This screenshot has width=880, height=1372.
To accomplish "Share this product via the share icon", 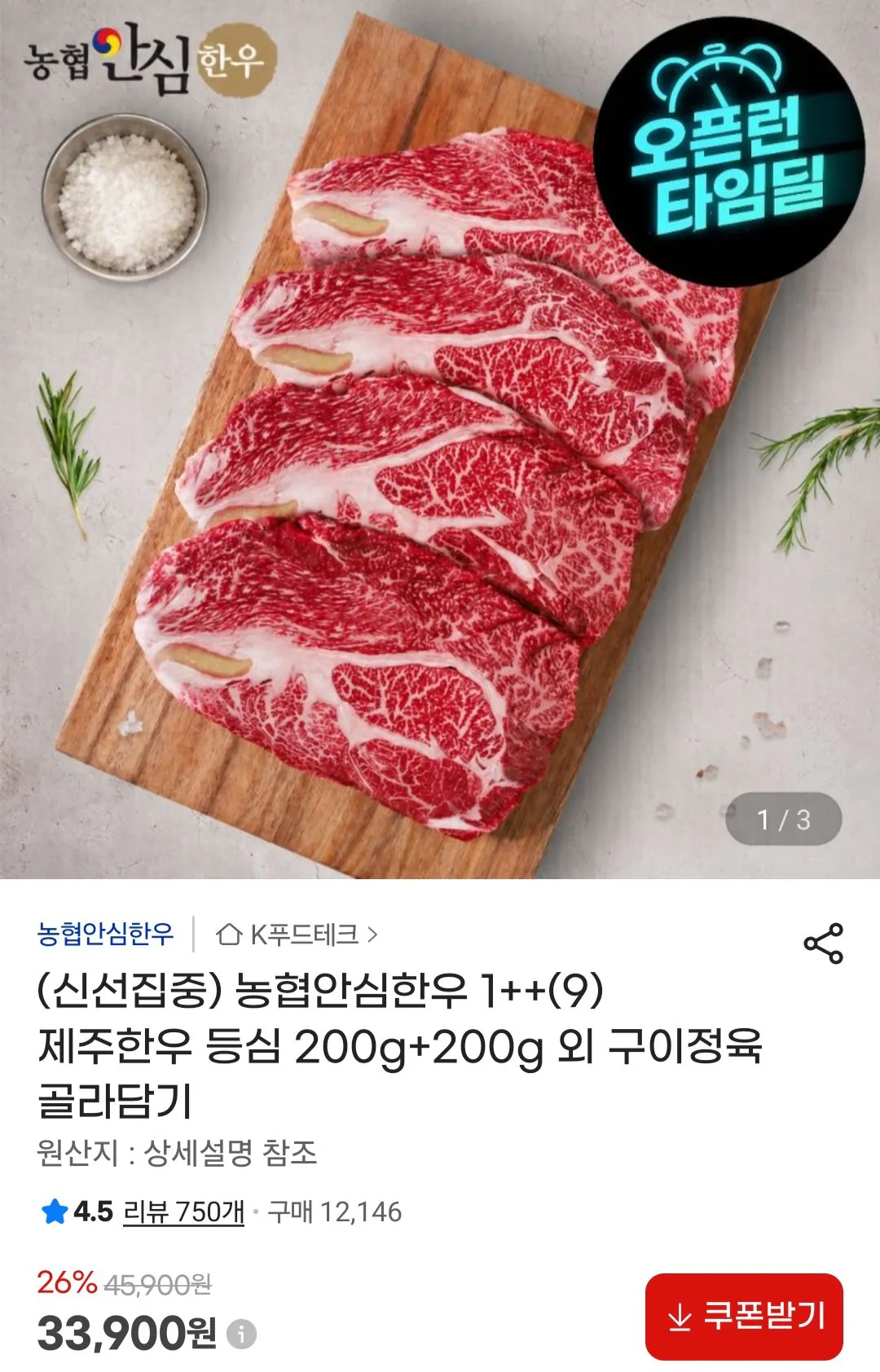I will 823,943.
